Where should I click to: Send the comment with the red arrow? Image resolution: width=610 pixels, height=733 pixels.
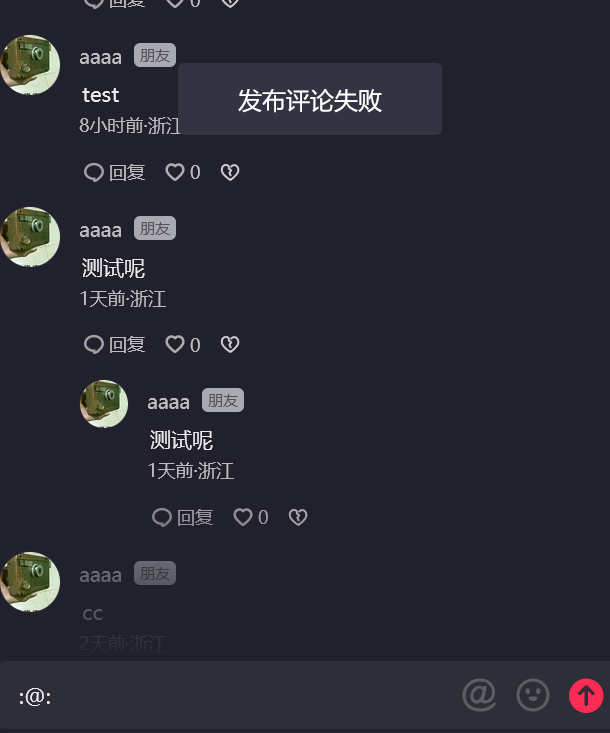tap(586, 695)
